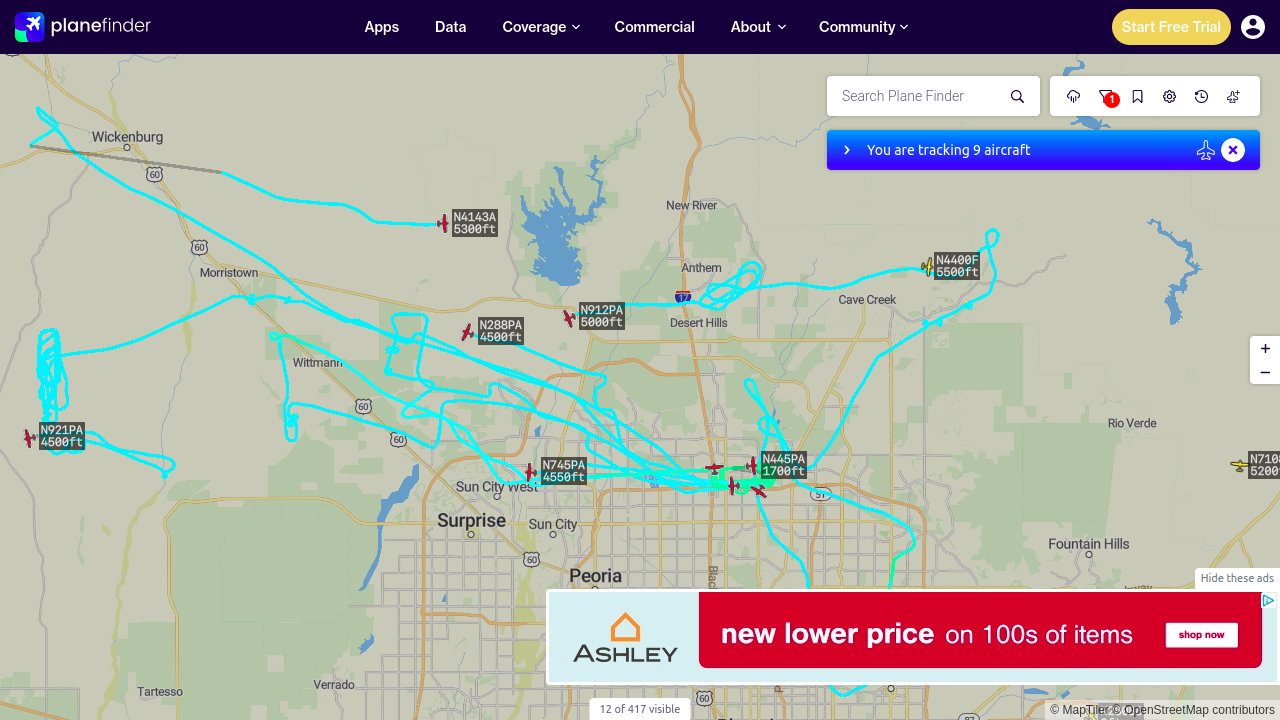Focus the Search Plane Finder field
This screenshot has height=720, width=1280.
point(921,96)
